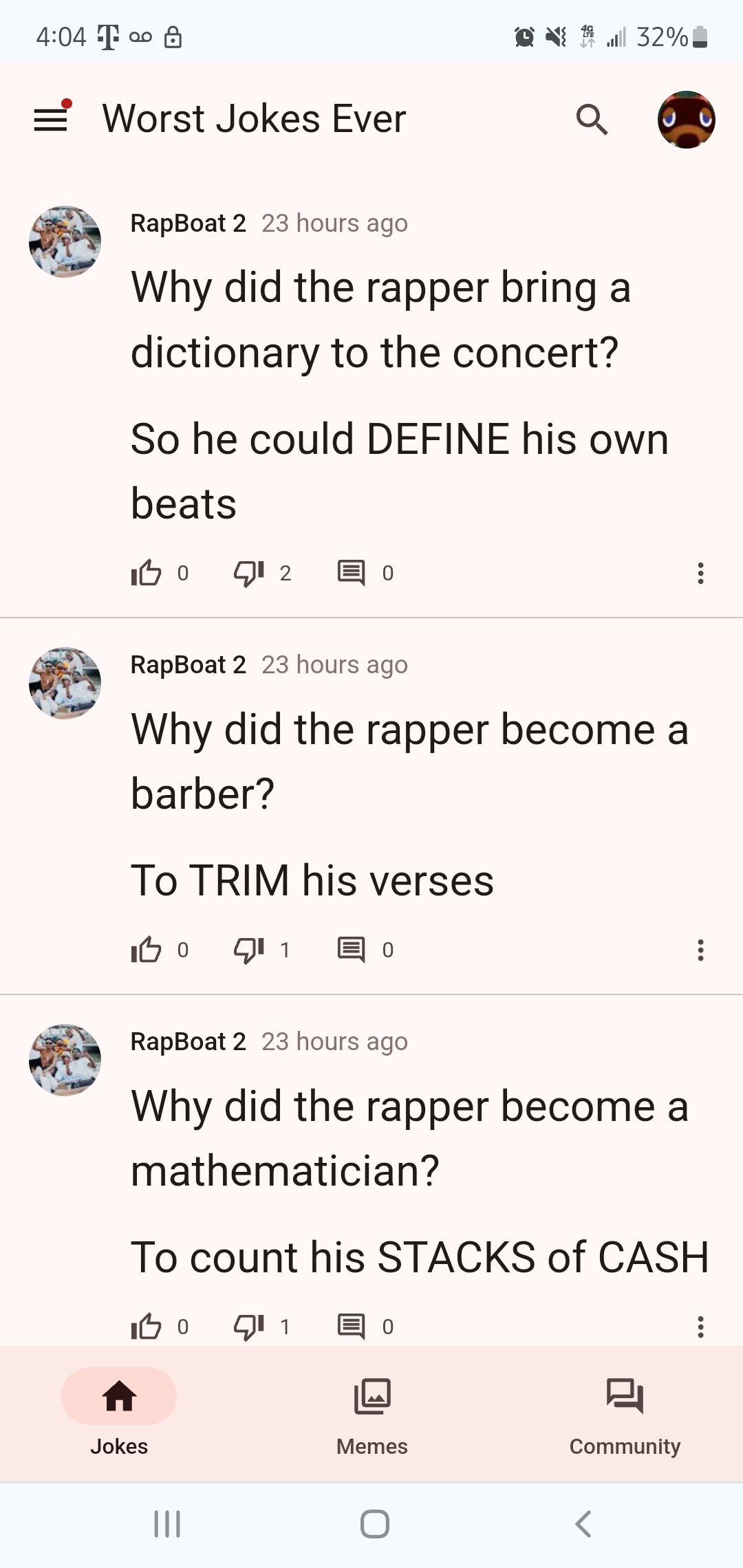Open comments on the mathematician joke
This screenshot has width=743, height=1568.
tap(351, 1327)
